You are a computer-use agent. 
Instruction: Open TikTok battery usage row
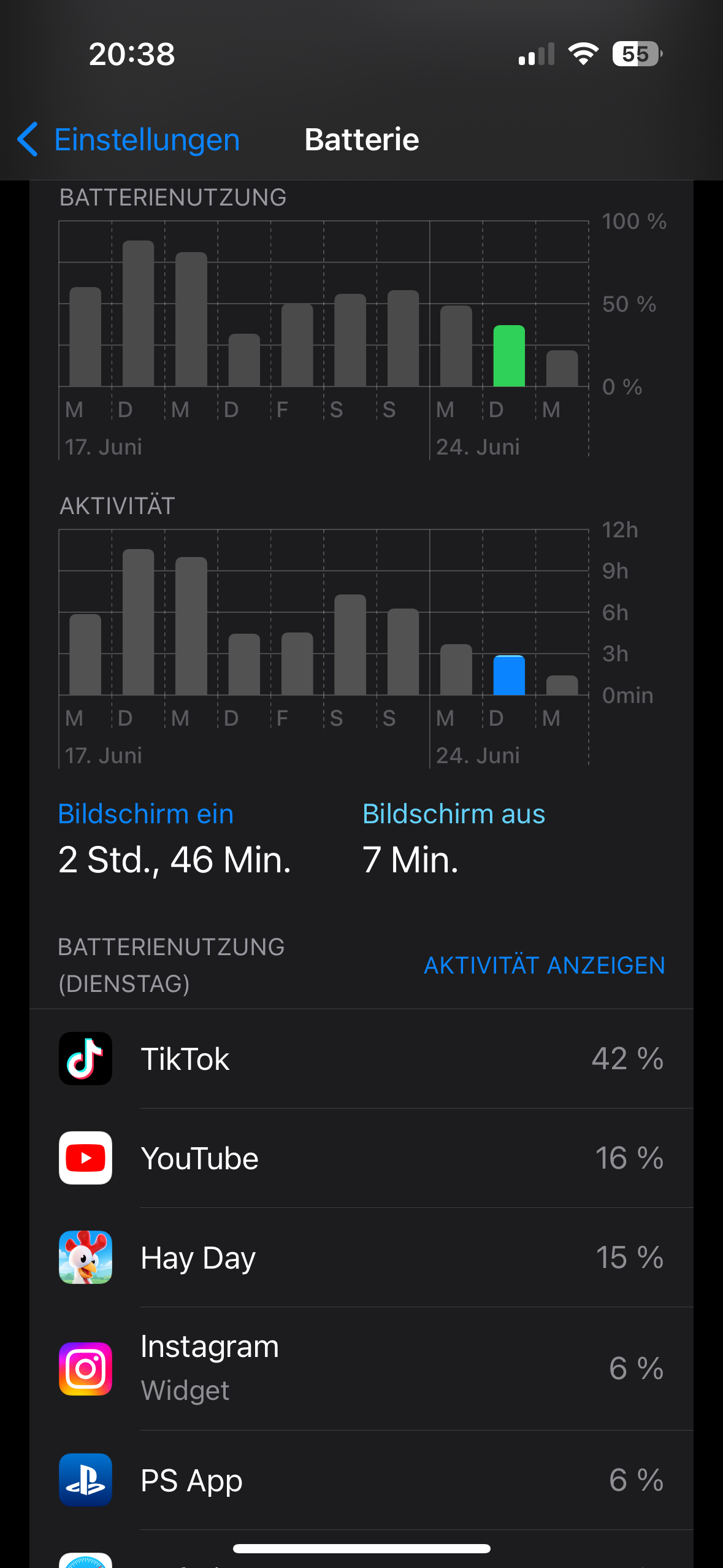361,1059
